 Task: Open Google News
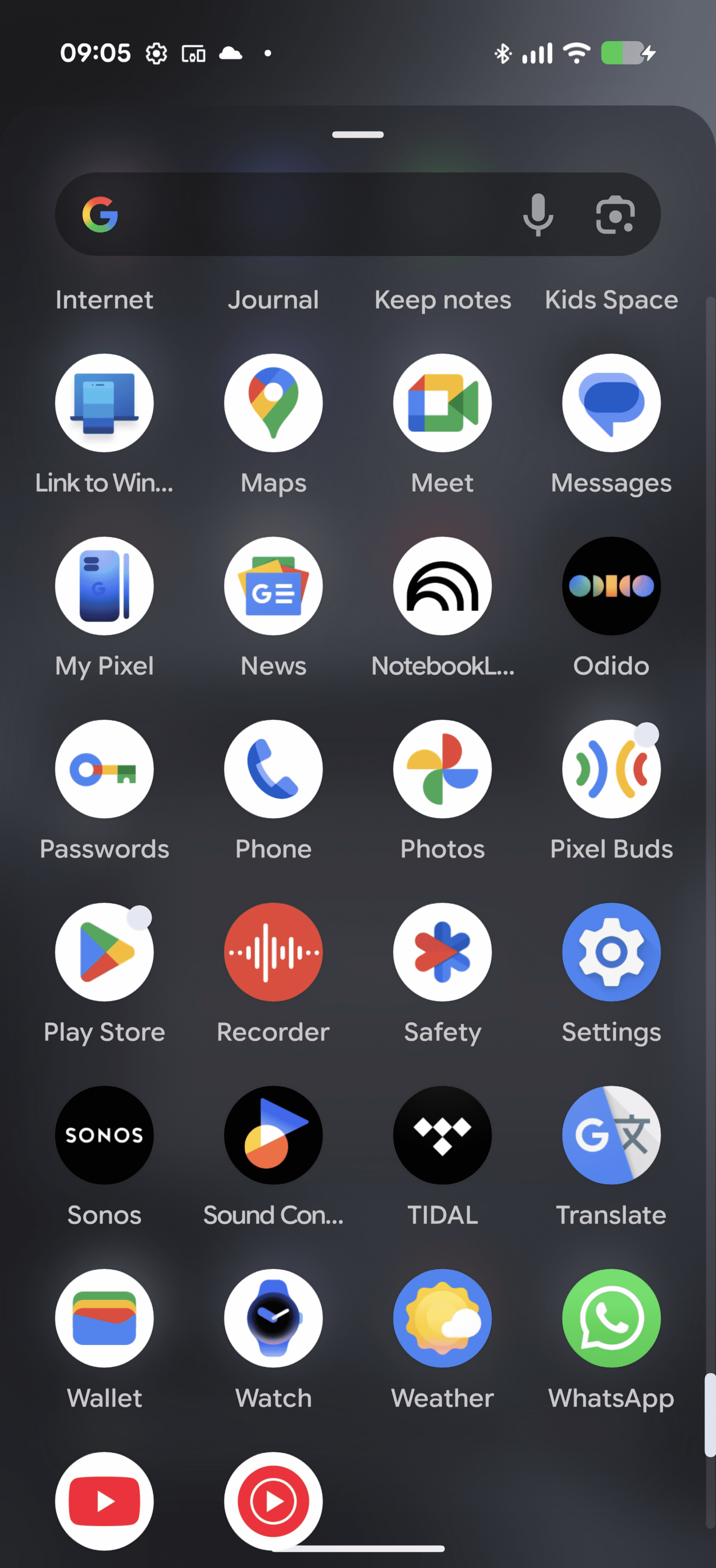pyautogui.click(x=273, y=586)
